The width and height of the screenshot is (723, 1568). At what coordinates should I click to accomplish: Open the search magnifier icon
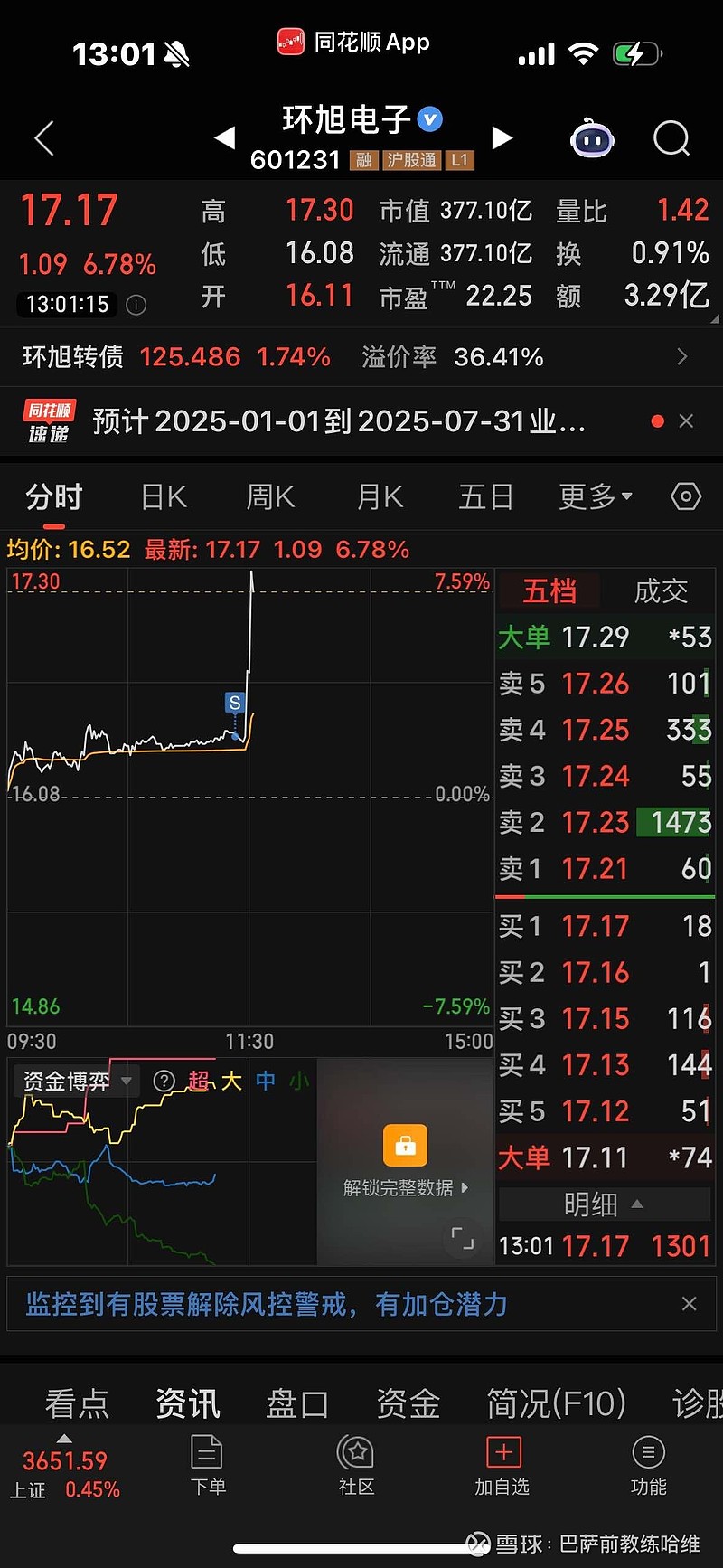coord(671,138)
